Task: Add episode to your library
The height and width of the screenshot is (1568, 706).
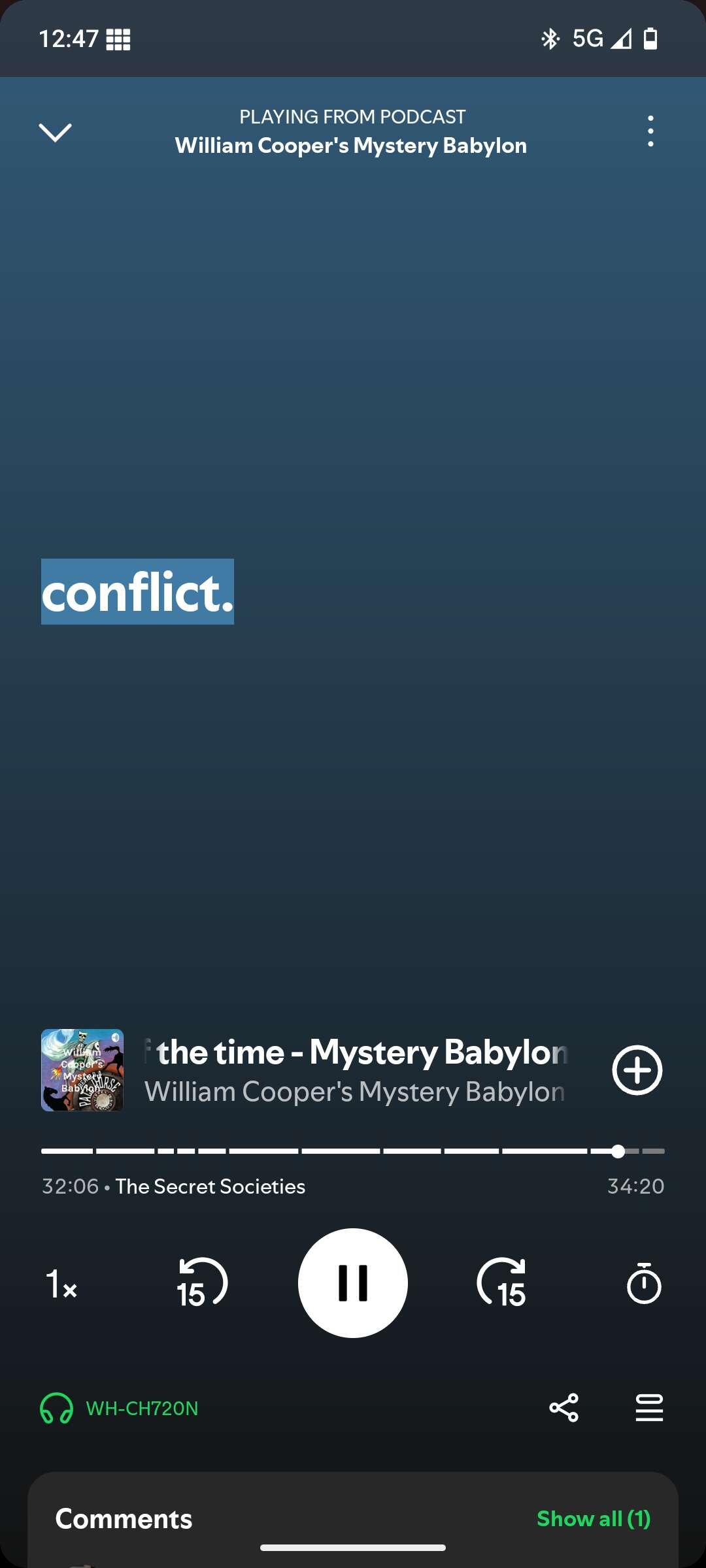Action: [637, 1070]
